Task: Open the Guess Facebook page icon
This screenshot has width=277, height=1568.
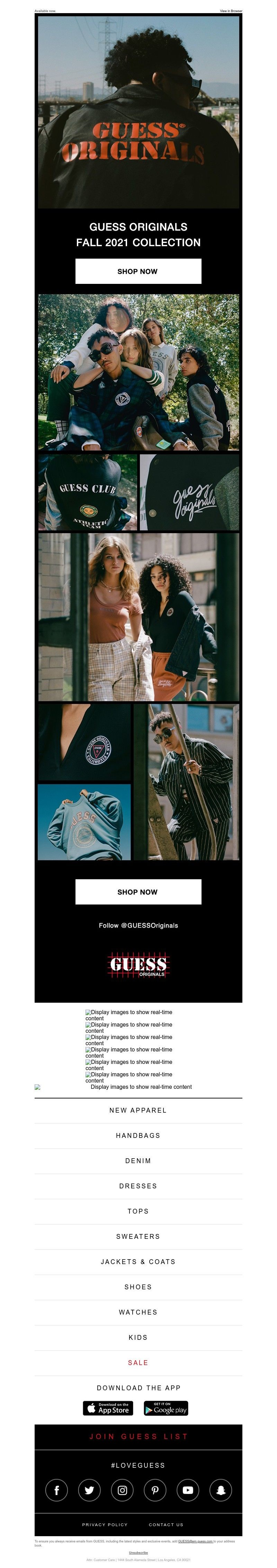Action: 57,1490
